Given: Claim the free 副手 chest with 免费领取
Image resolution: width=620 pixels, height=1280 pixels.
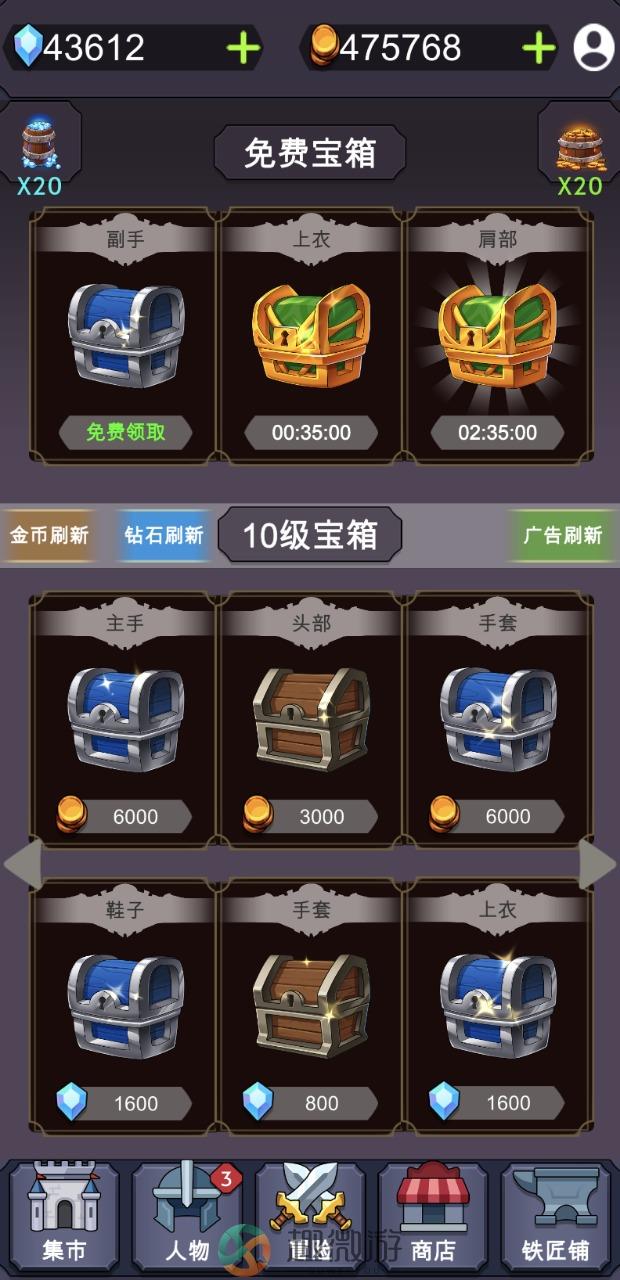Looking at the screenshot, I should coord(125,432).
